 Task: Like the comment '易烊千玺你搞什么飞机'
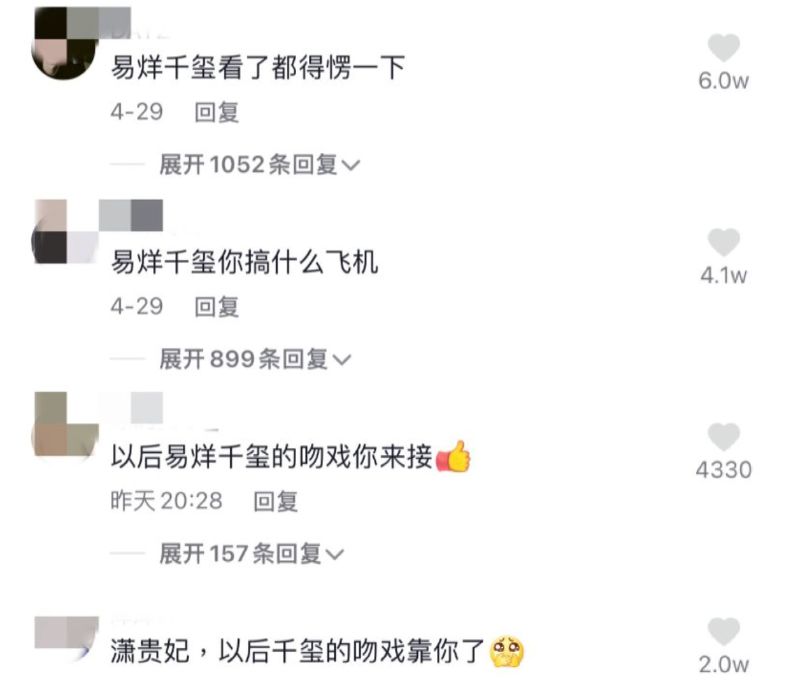pyautogui.click(x=723, y=242)
